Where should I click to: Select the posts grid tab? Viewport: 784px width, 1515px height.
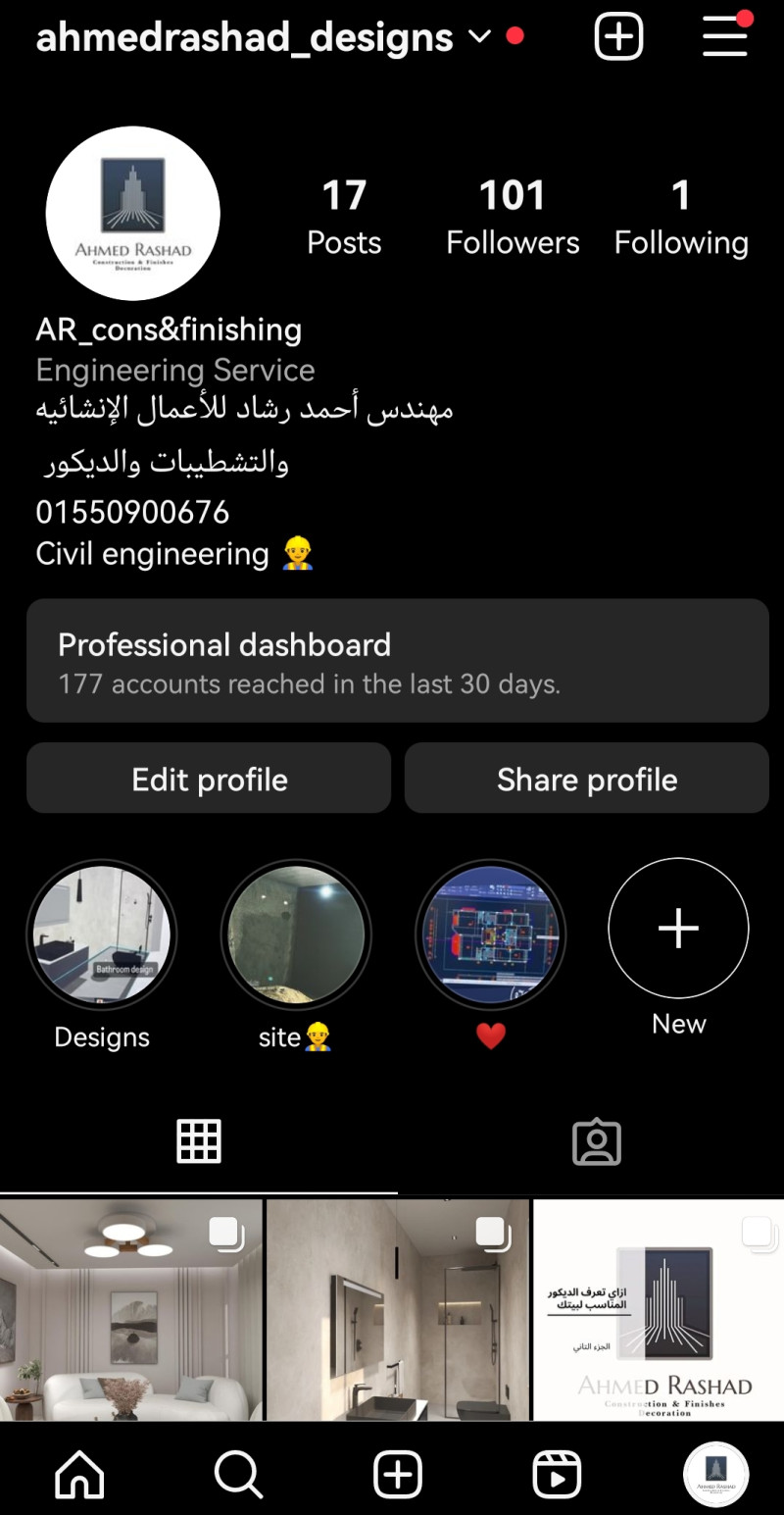pos(199,1142)
